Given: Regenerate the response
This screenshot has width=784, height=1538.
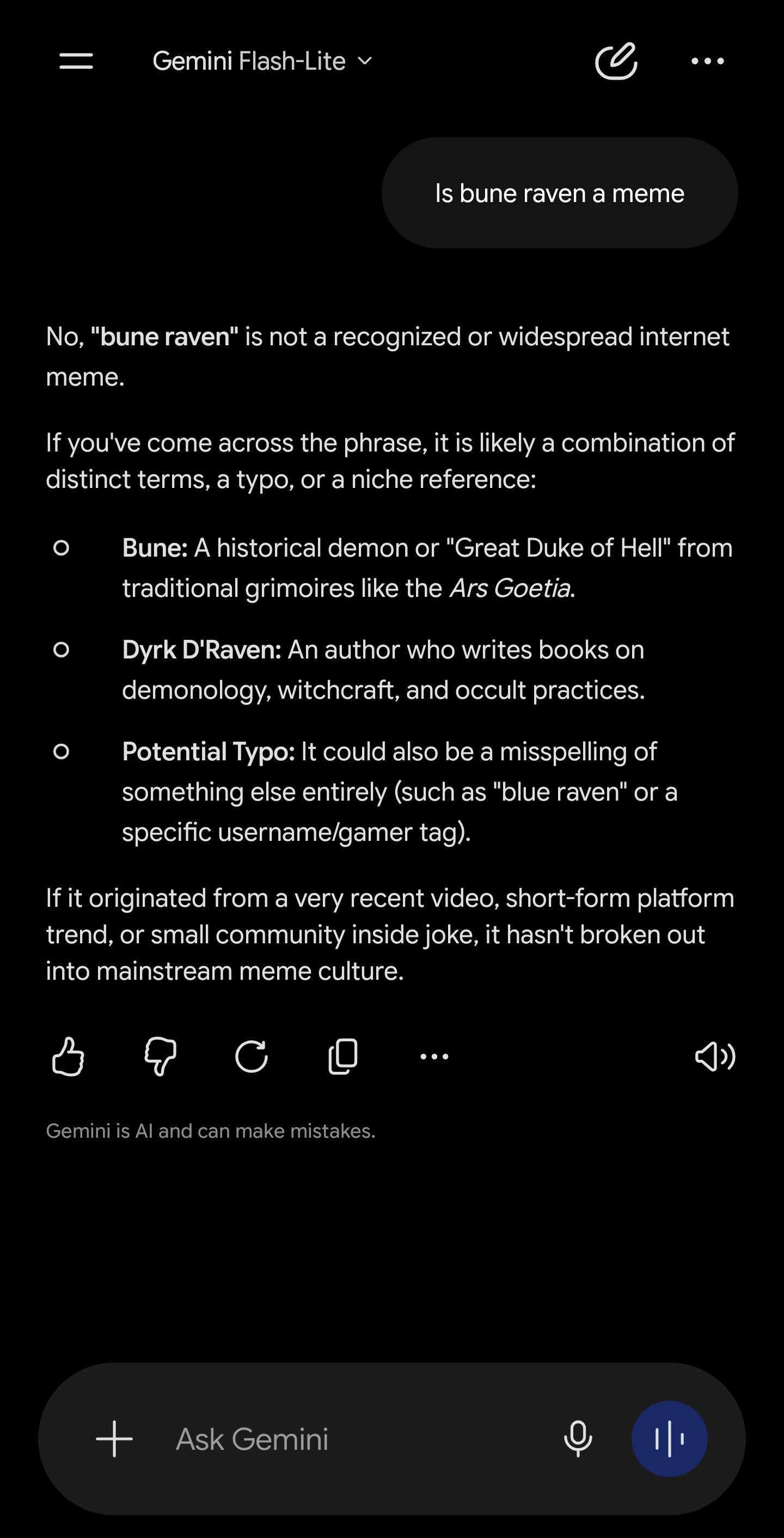Looking at the screenshot, I should (251, 1056).
